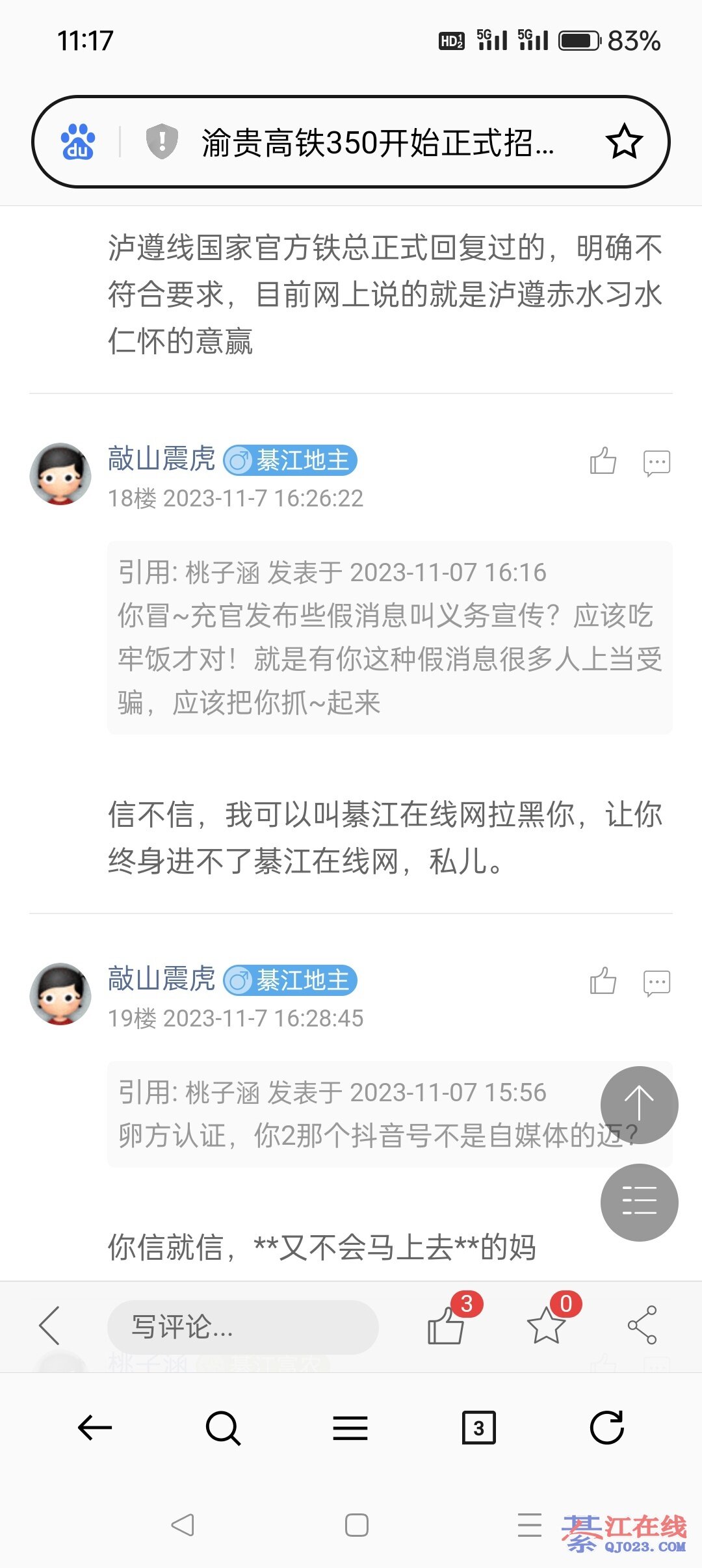The height and width of the screenshot is (1568, 702).
Task: Tap the Baidu paw icon in address bar
Action: 78,142
